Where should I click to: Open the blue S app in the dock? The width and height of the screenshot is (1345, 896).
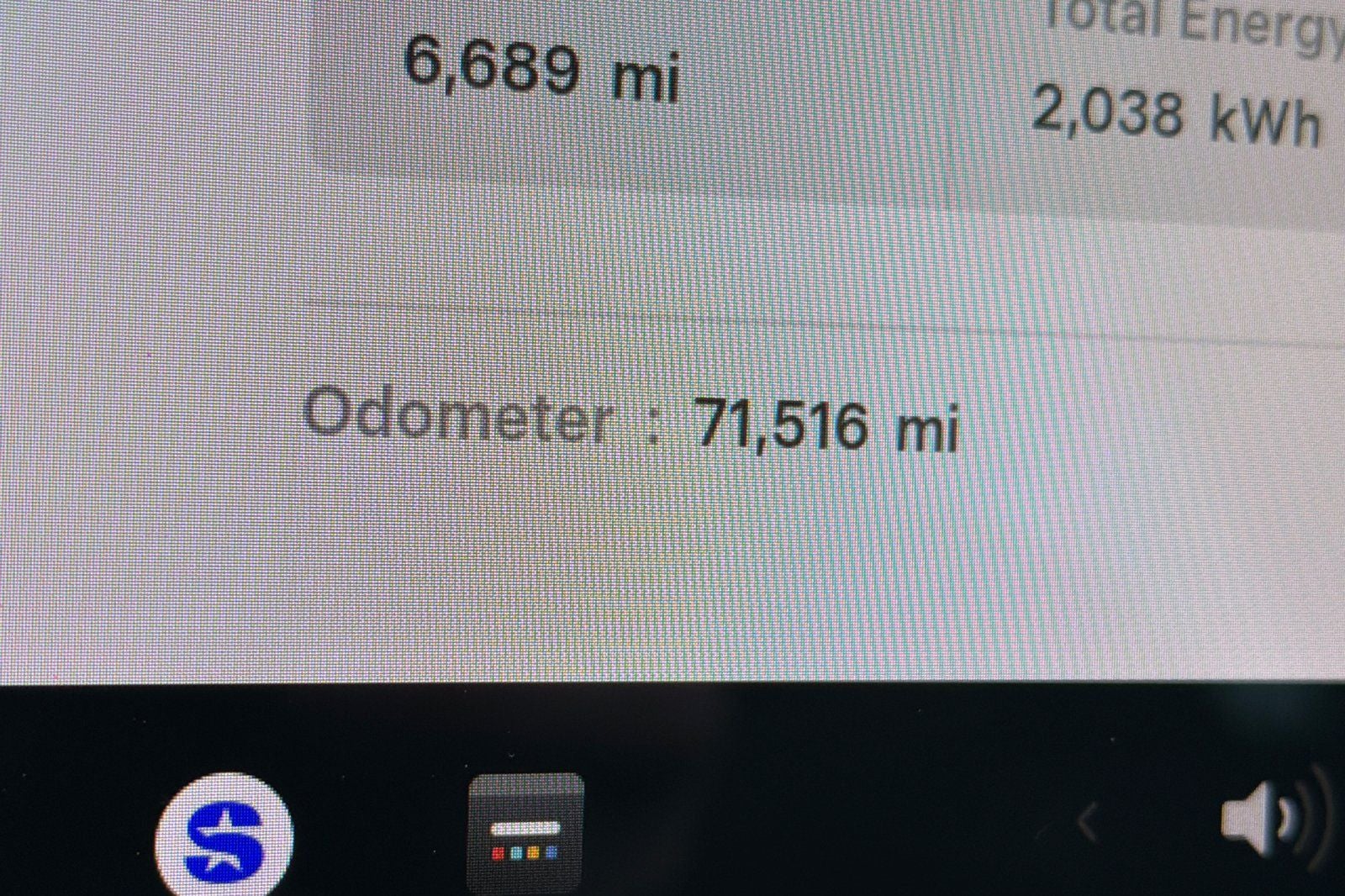coord(224,834)
